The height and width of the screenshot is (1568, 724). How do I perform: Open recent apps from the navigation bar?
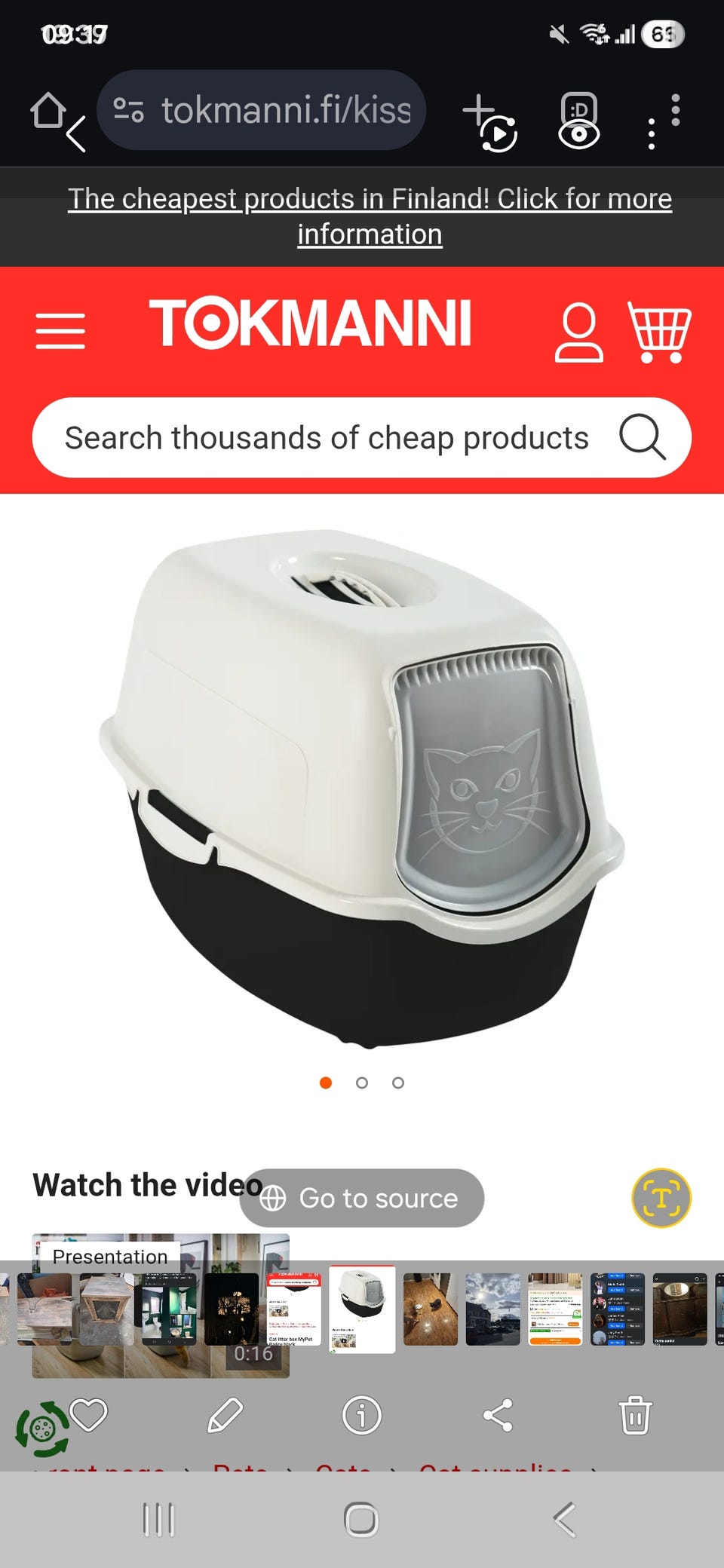158,1519
